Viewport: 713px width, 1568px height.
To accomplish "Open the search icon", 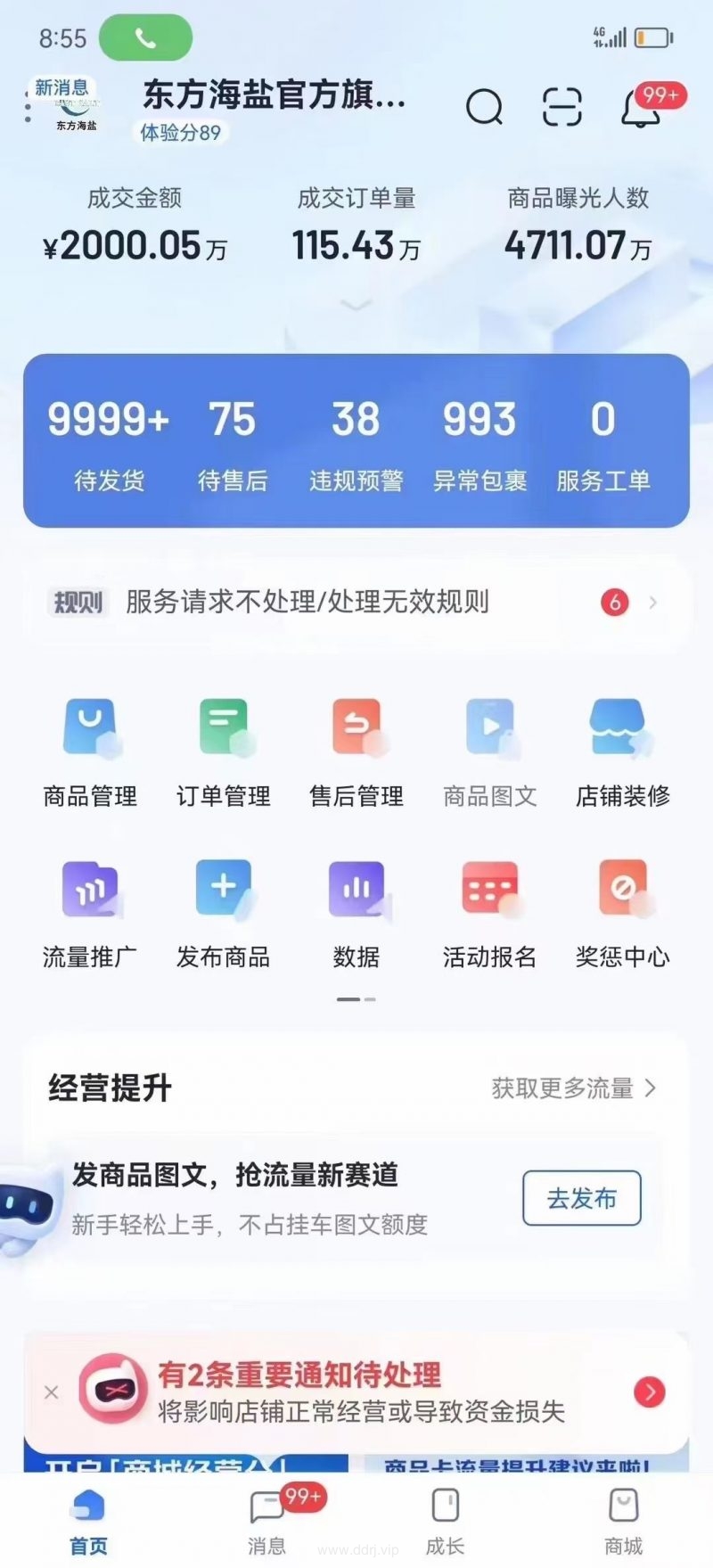I will coord(484,109).
